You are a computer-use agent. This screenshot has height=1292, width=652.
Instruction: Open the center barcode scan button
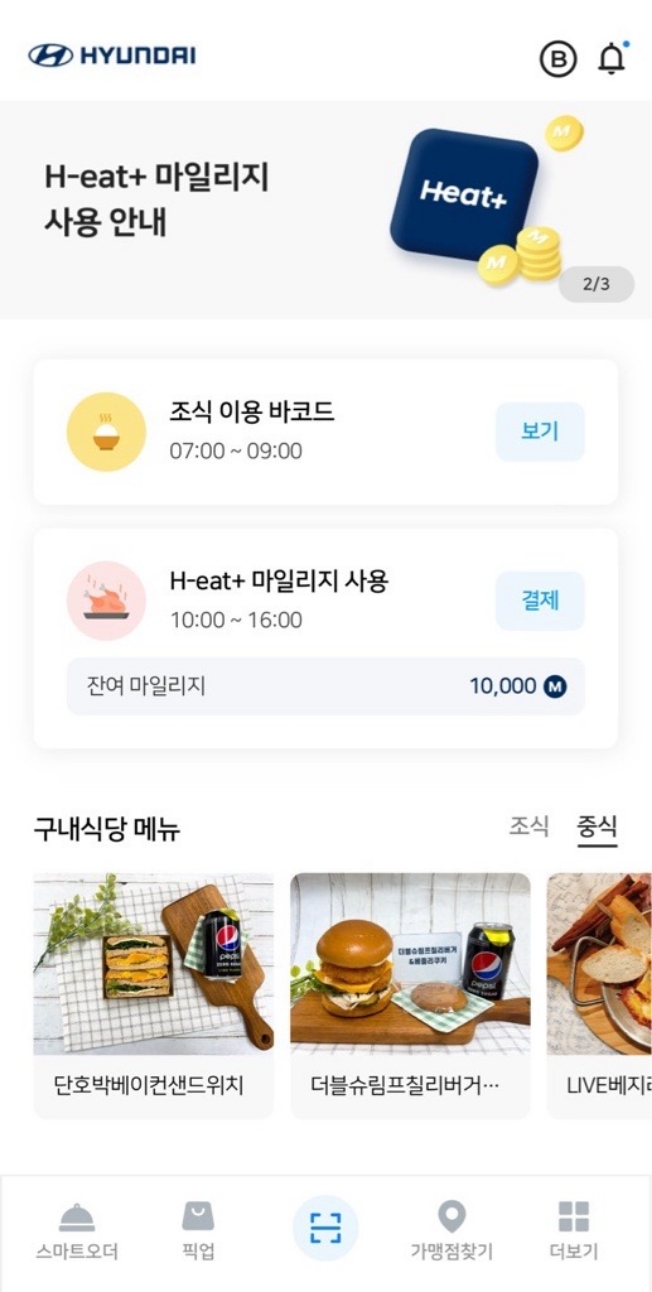tap(325, 1227)
